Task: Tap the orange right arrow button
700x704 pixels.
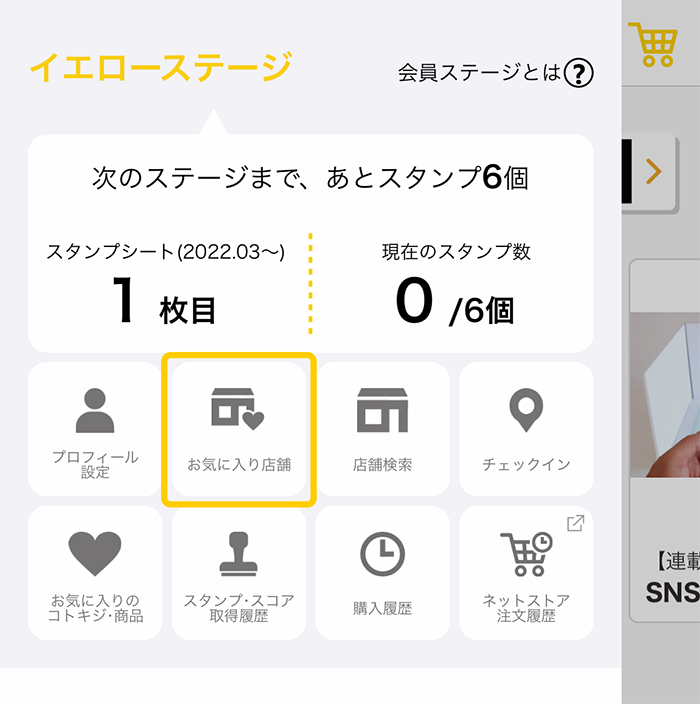Action: [x=654, y=172]
